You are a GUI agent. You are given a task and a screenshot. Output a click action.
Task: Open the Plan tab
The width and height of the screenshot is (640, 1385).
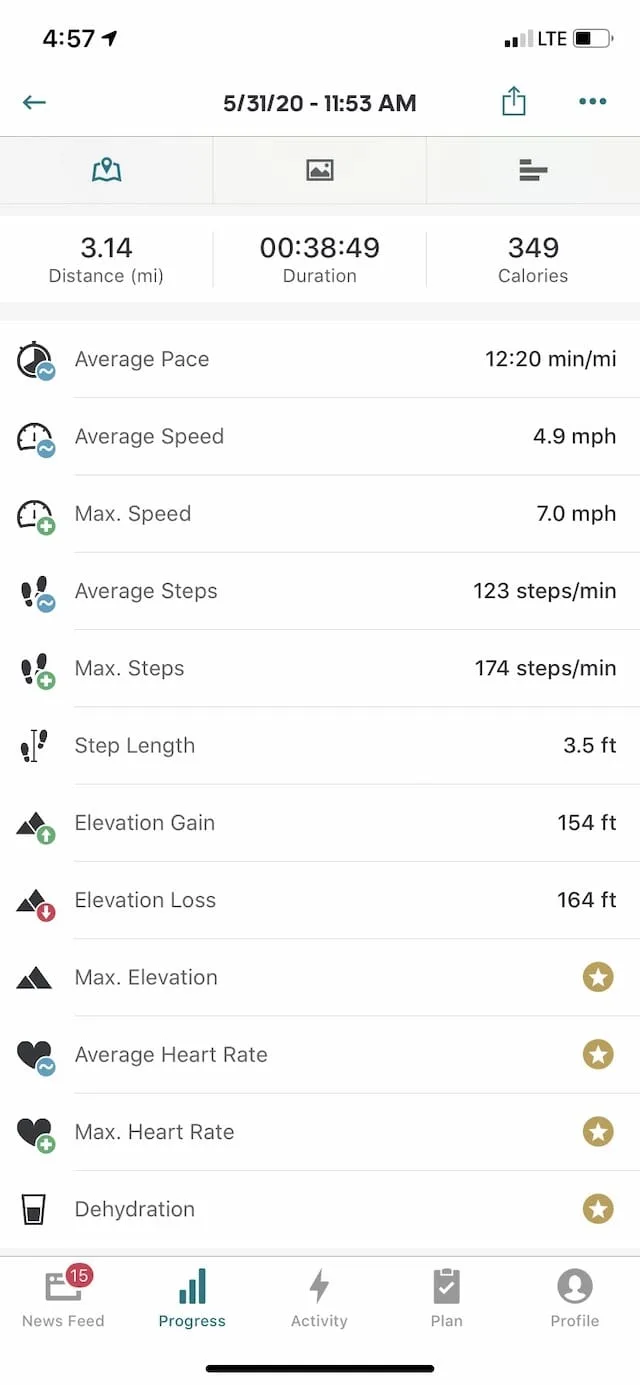(447, 1297)
